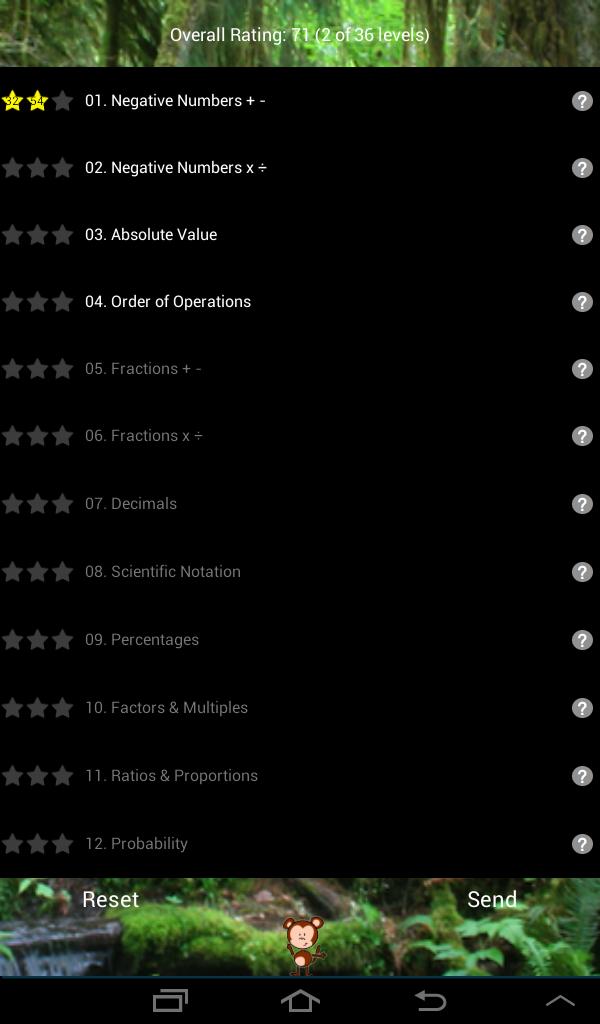This screenshot has height=1024, width=600.
Task: Send the rating results
Action: point(492,900)
